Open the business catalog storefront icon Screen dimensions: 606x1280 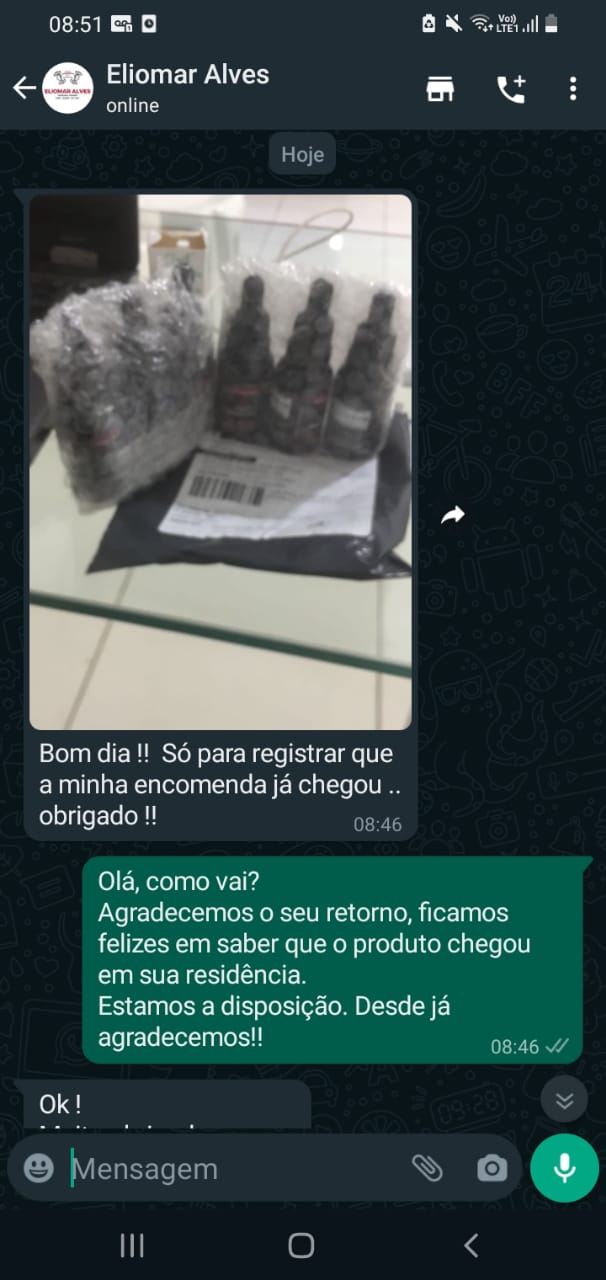(440, 89)
